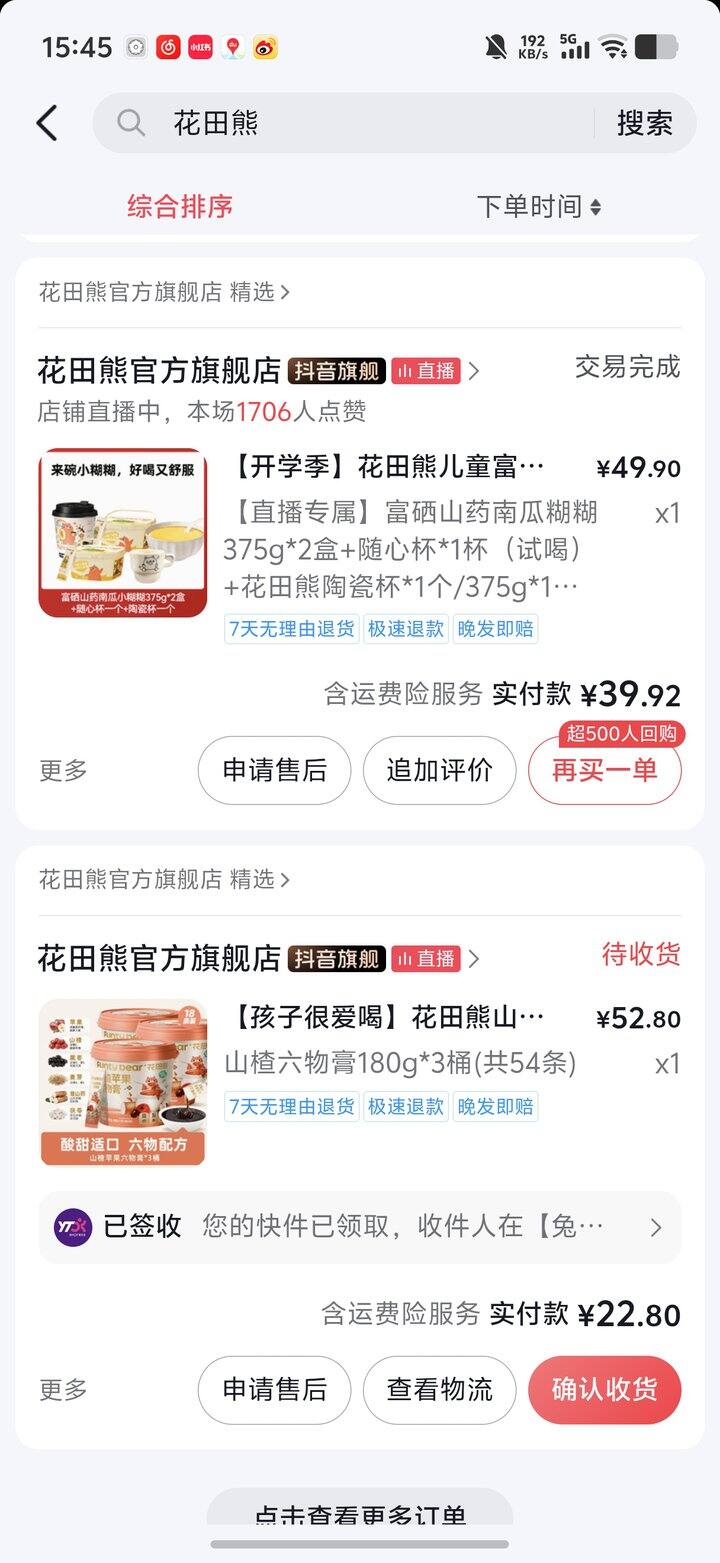Open 花田熊官方旗舰店 精选 above the 待收货 order
This screenshot has height=1563, width=720.
point(165,879)
